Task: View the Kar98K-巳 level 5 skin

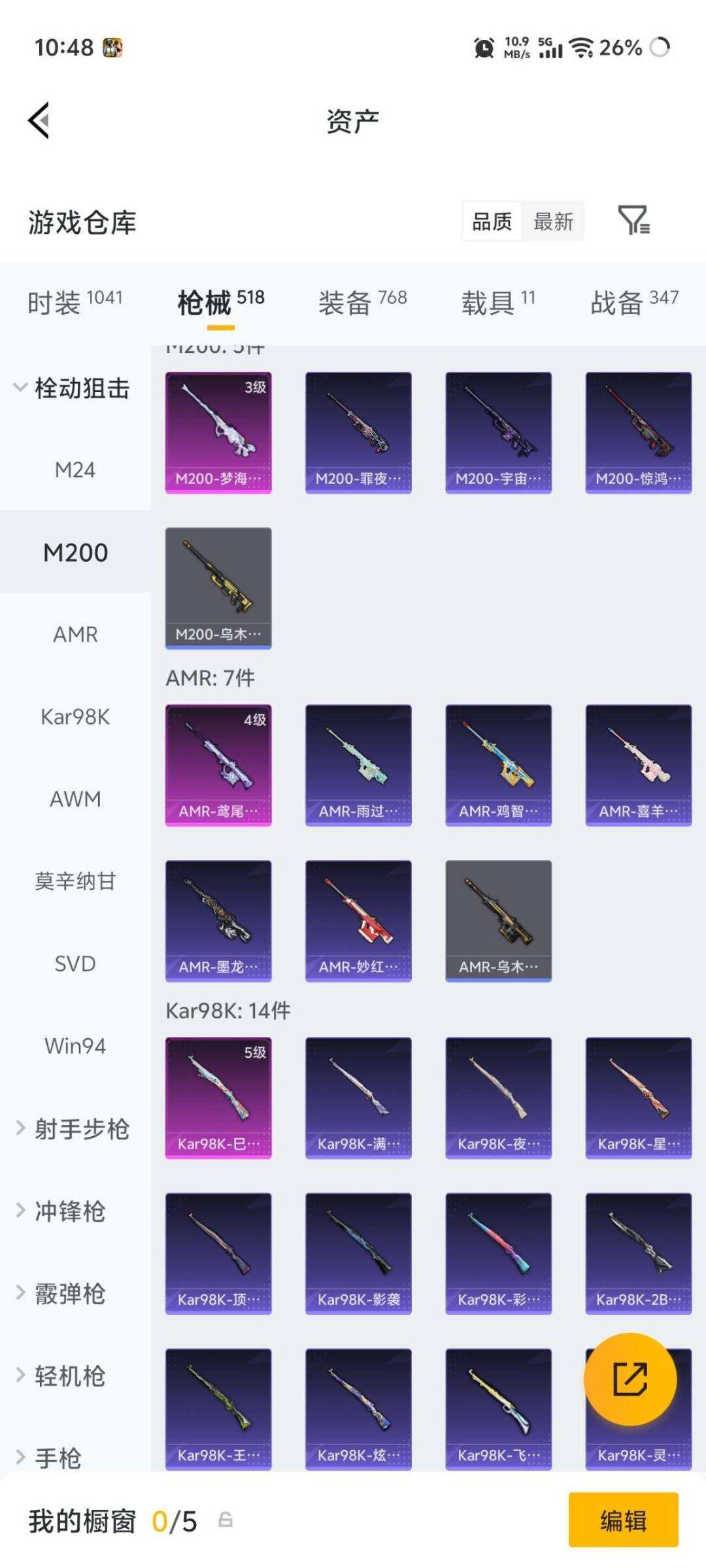Action: click(x=218, y=1098)
